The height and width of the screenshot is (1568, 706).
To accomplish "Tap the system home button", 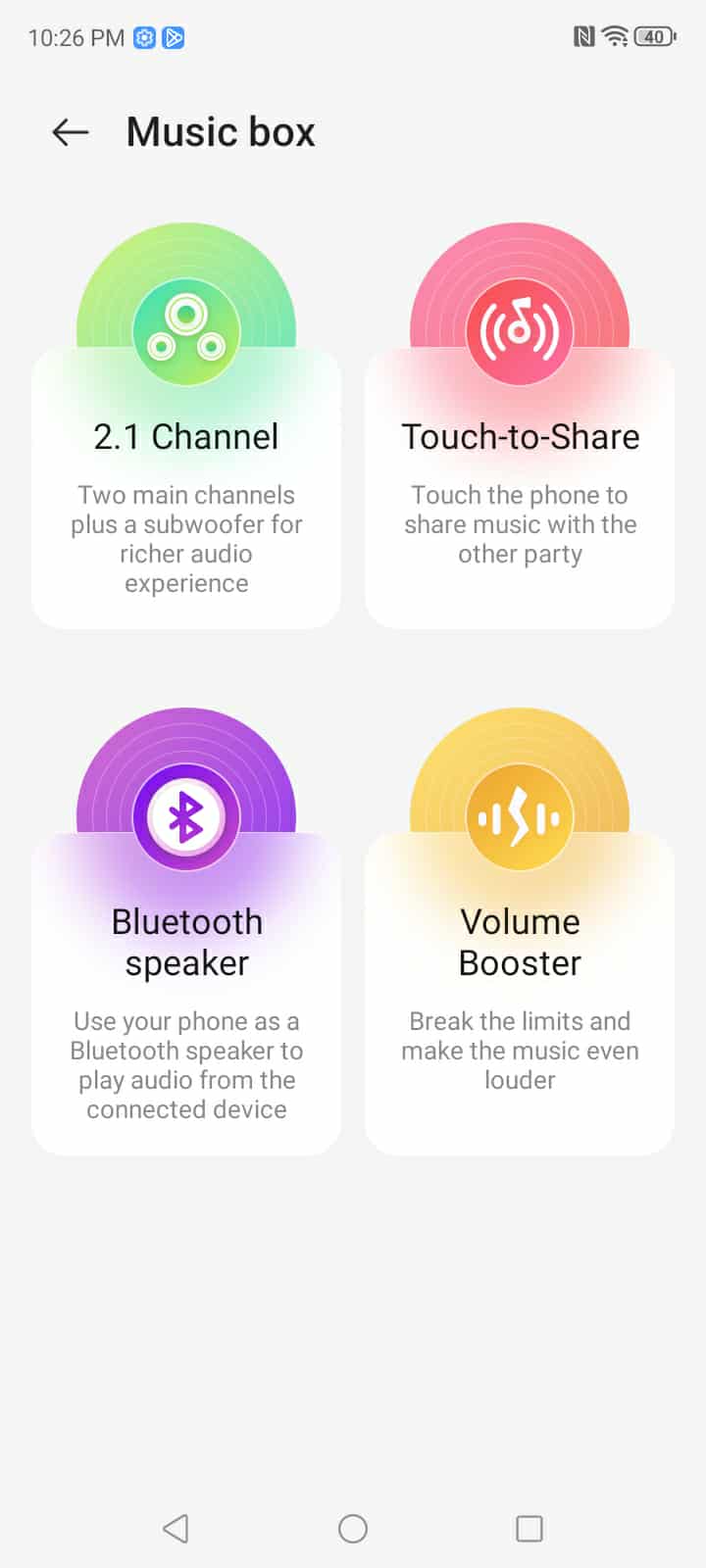I will [x=353, y=1529].
